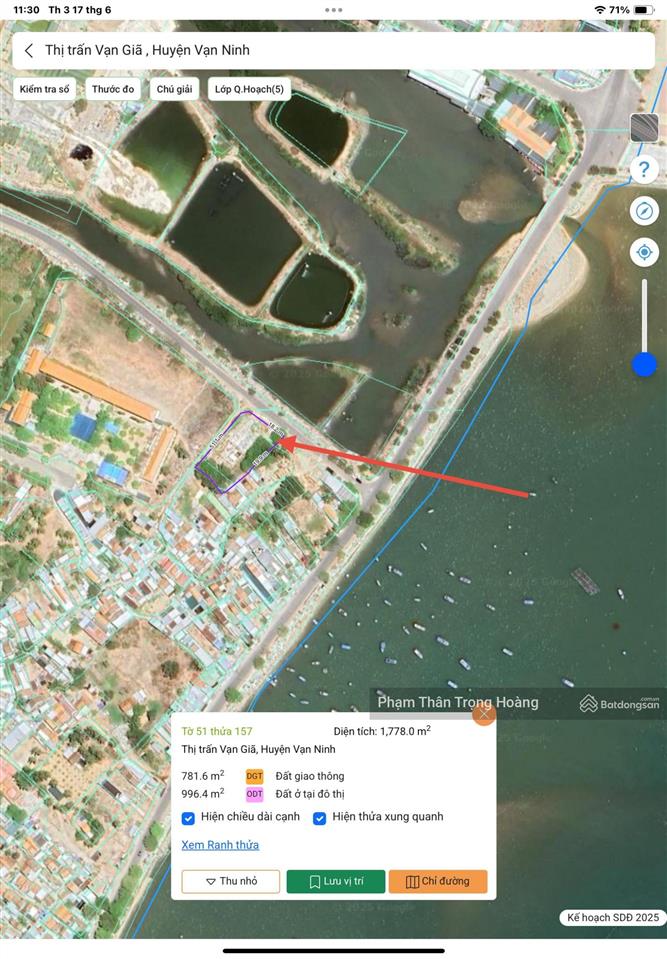Open the Xem Ranh thửa link
667x959 pixels.
tap(220, 845)
